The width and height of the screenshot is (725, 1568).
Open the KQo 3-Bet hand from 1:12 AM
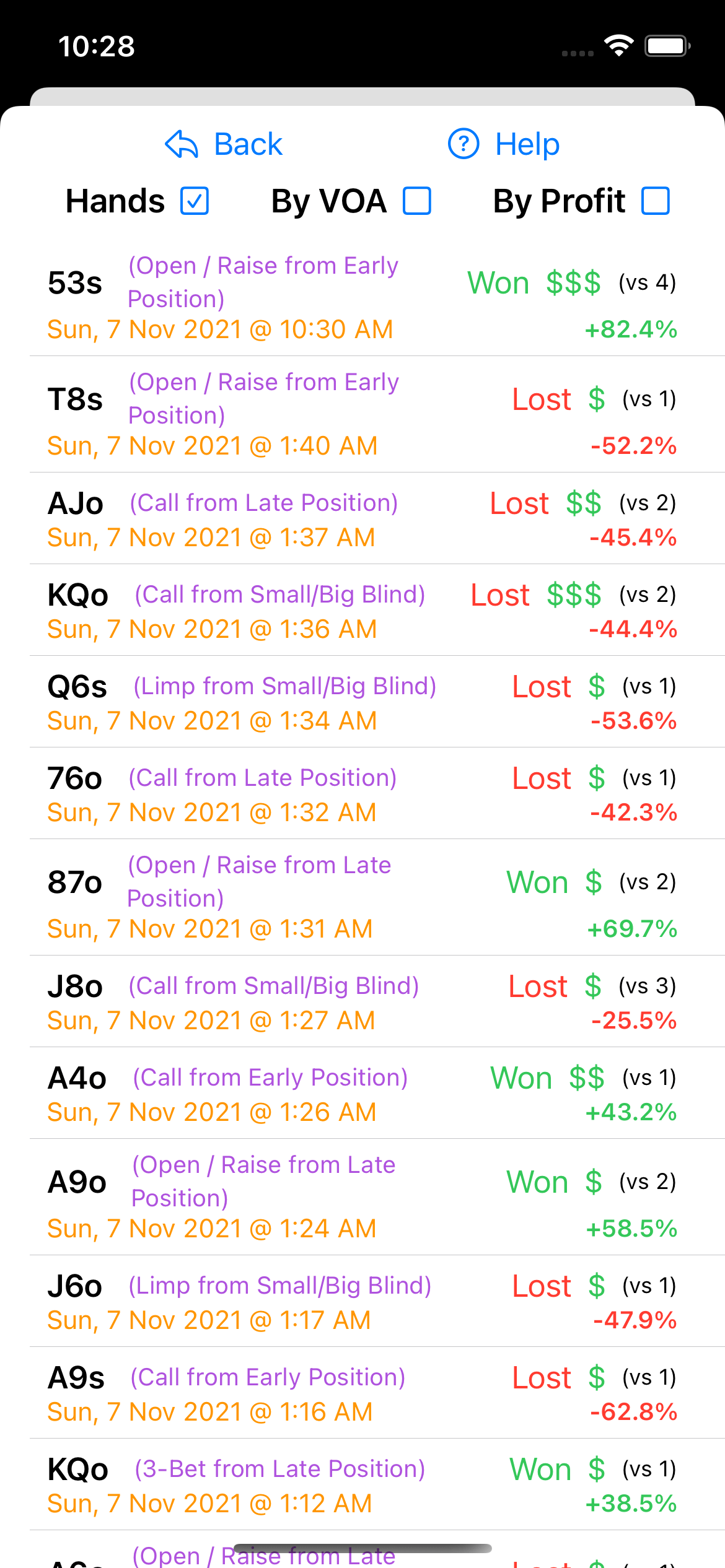click(362, 1485)
